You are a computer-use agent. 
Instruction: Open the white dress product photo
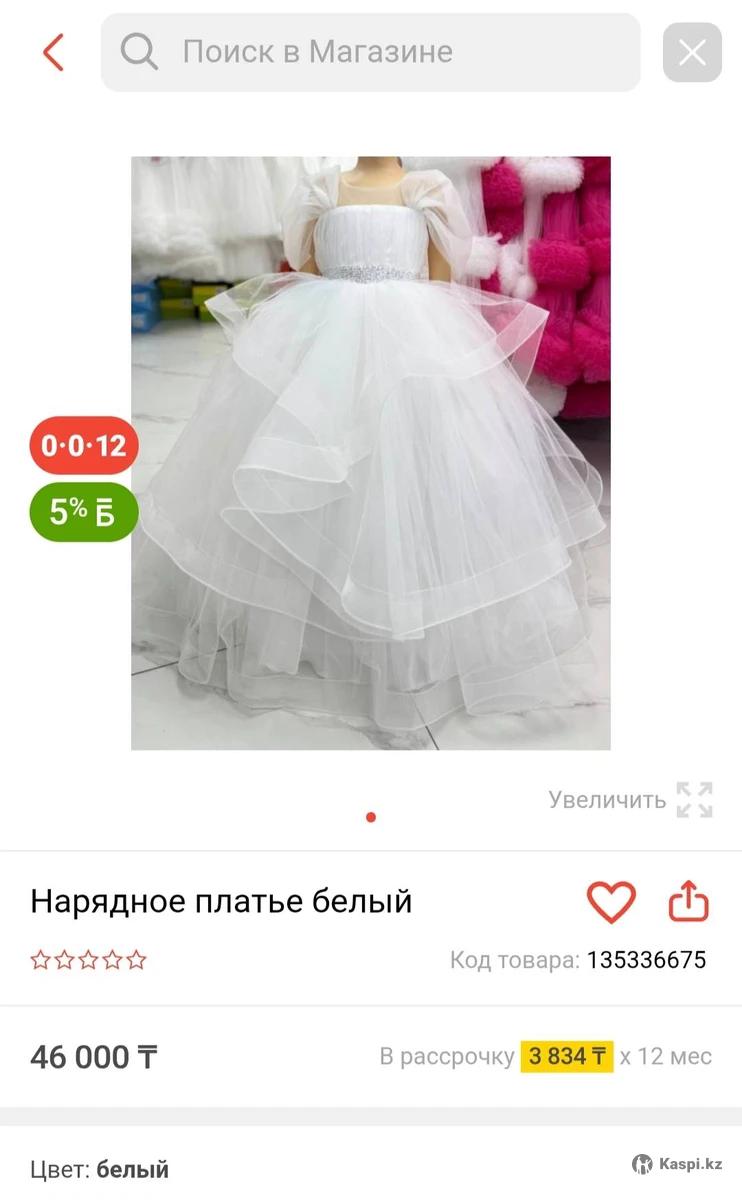click(x=371, y=453)
